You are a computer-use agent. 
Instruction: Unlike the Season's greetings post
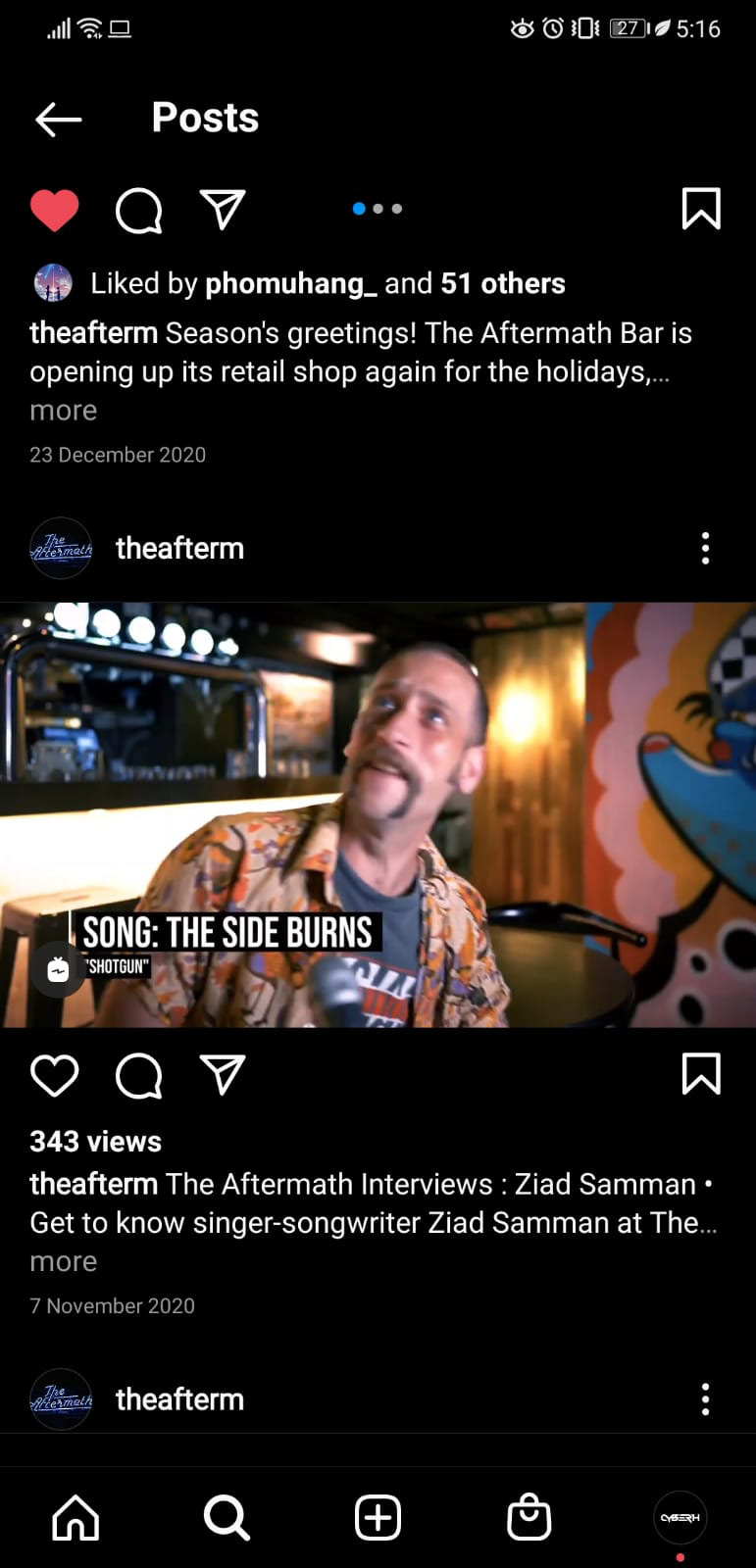(x=55, y=210)
